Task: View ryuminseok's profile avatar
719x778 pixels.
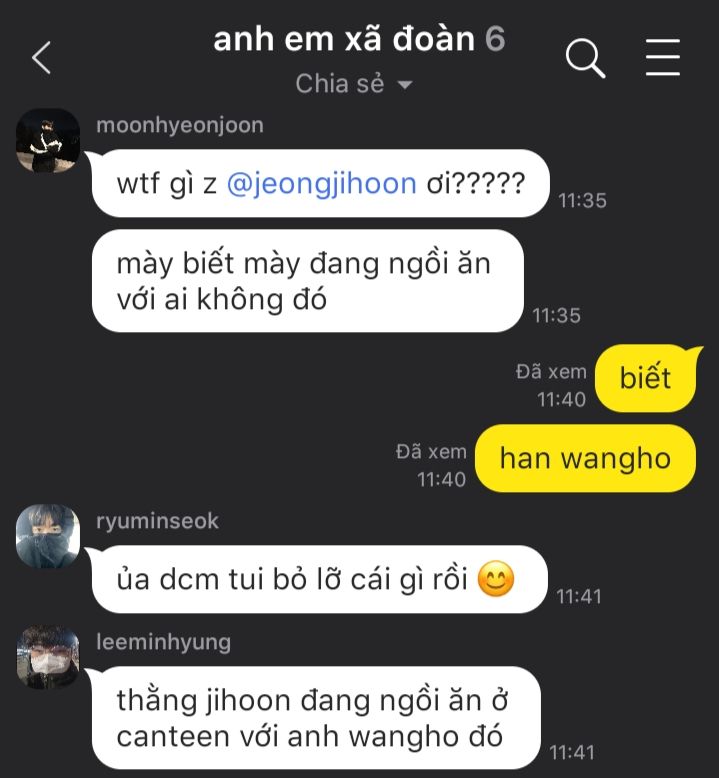Action: (x=48, y=536)
